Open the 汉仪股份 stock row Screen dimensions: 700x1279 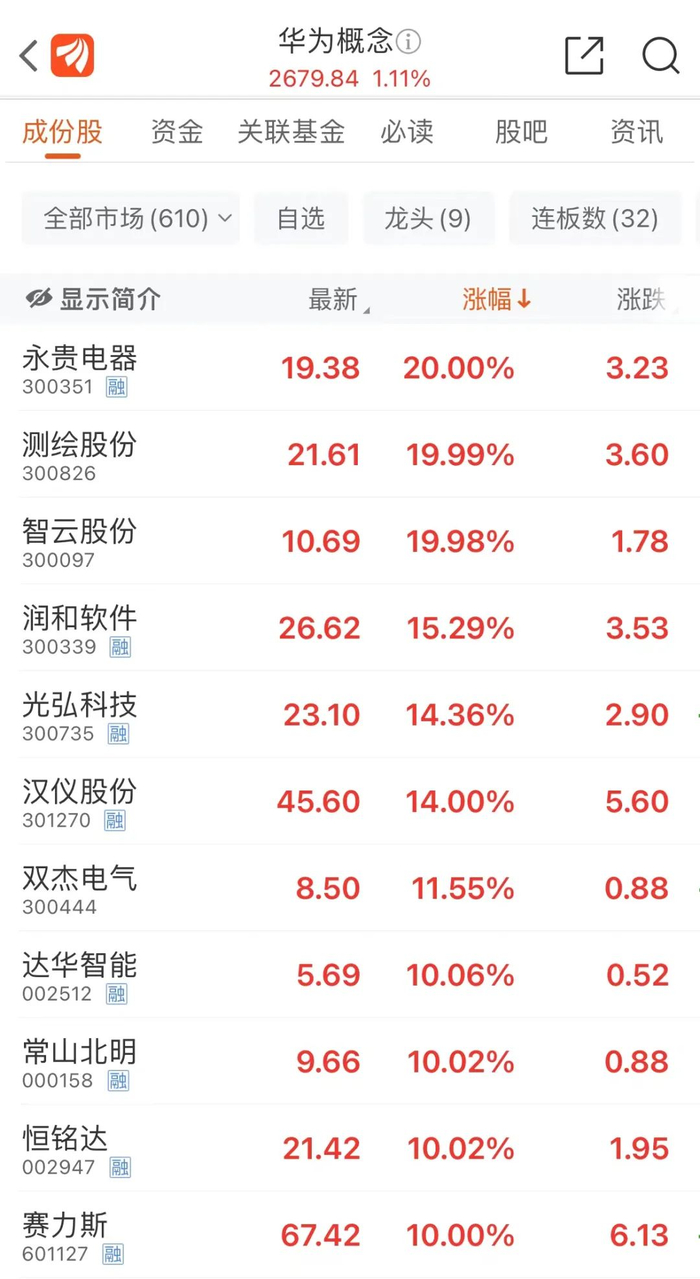350,802
